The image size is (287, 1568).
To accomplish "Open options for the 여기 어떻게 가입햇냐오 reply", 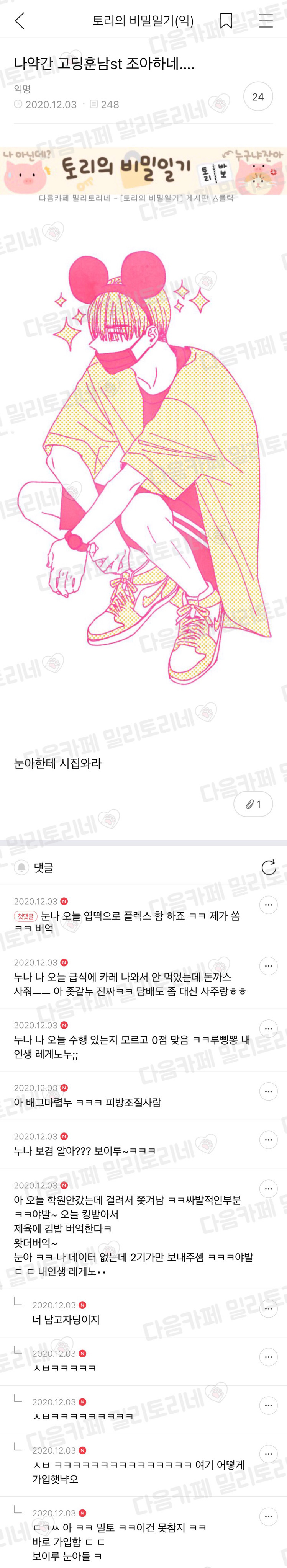I will coord(268,1454).
